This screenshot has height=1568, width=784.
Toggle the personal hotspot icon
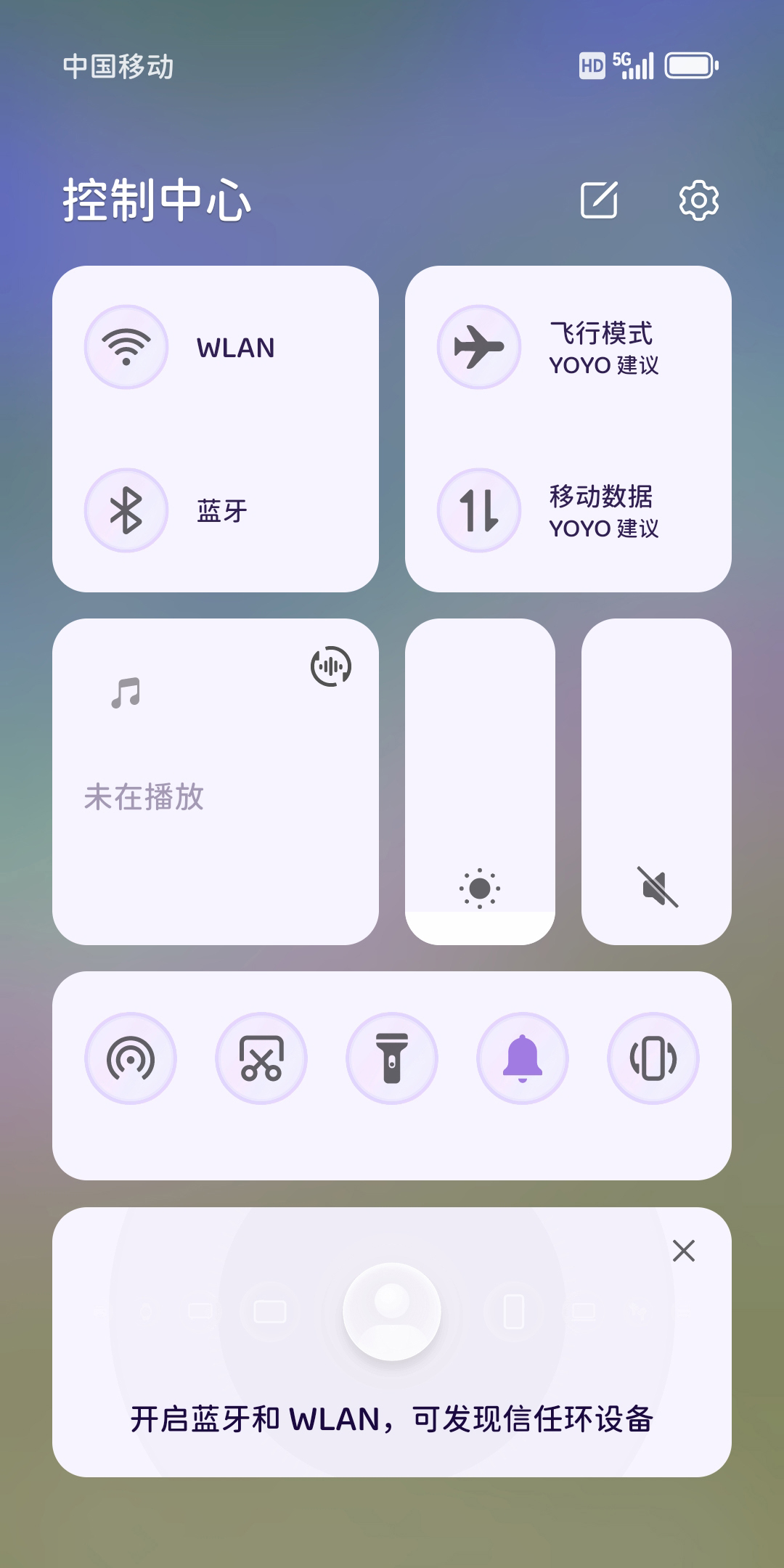tap(131, 1058)
